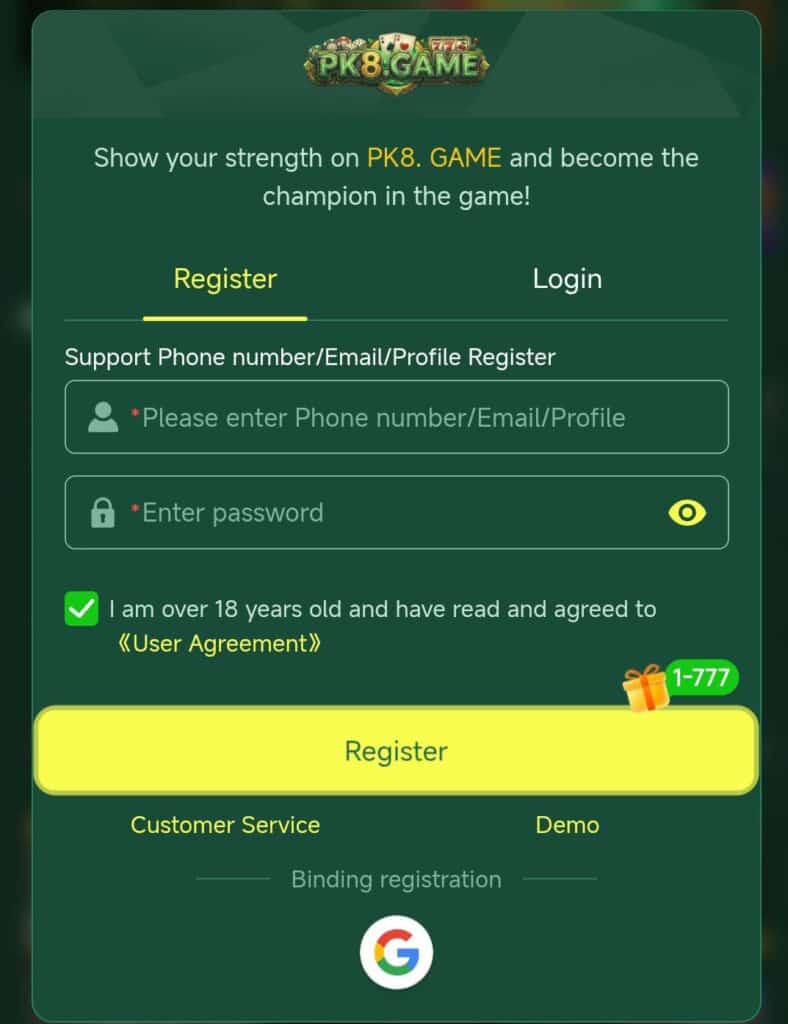Image resolution: width=788 pixels, height=1024 pixels.
Task: Select the Register tab
Action: coord(225,279)
